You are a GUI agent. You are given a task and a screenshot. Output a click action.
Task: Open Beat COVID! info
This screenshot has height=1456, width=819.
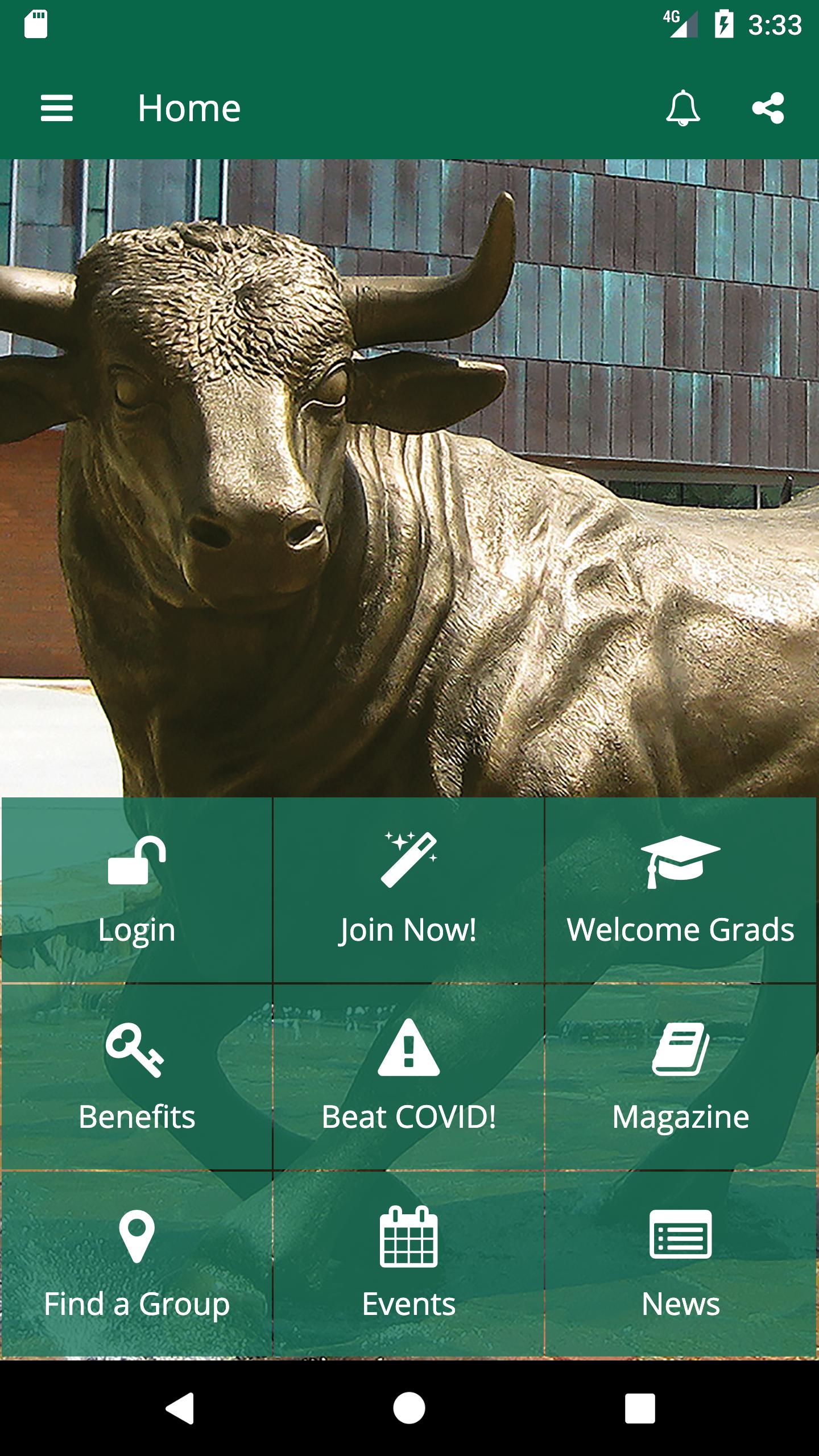[x=408, y=1077]
